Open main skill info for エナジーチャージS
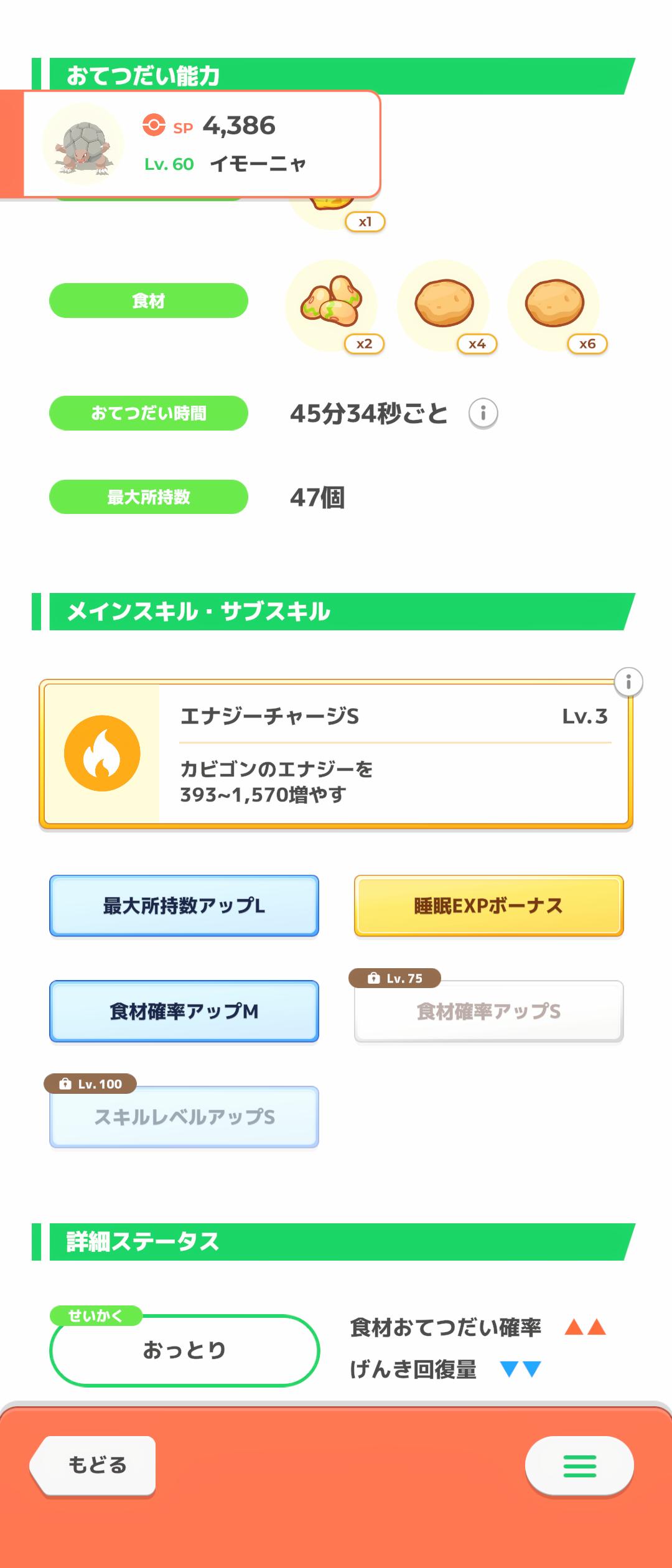 (x=628, y=683)
